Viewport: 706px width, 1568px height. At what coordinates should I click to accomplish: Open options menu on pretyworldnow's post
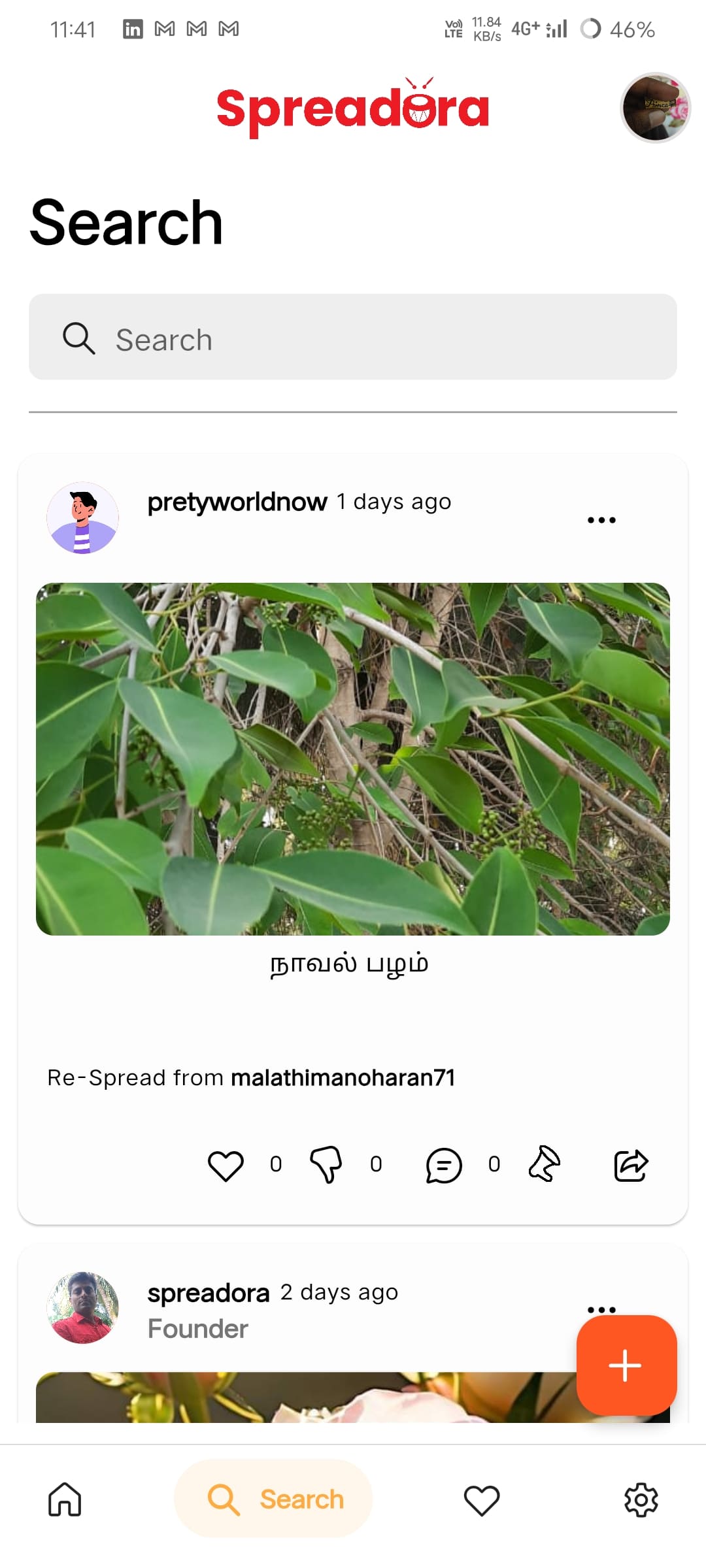tap(601, 520)
